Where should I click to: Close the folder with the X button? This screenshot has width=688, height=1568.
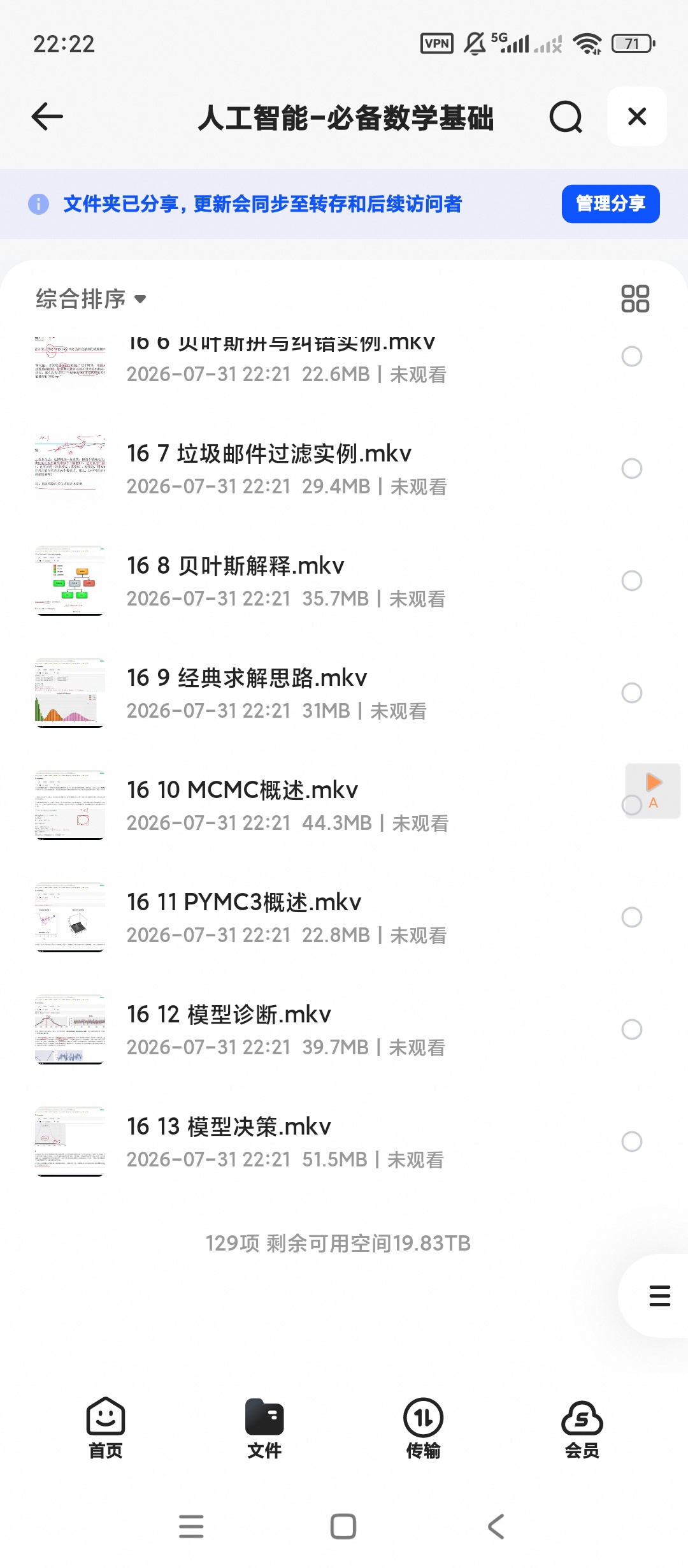pos(637,117)
